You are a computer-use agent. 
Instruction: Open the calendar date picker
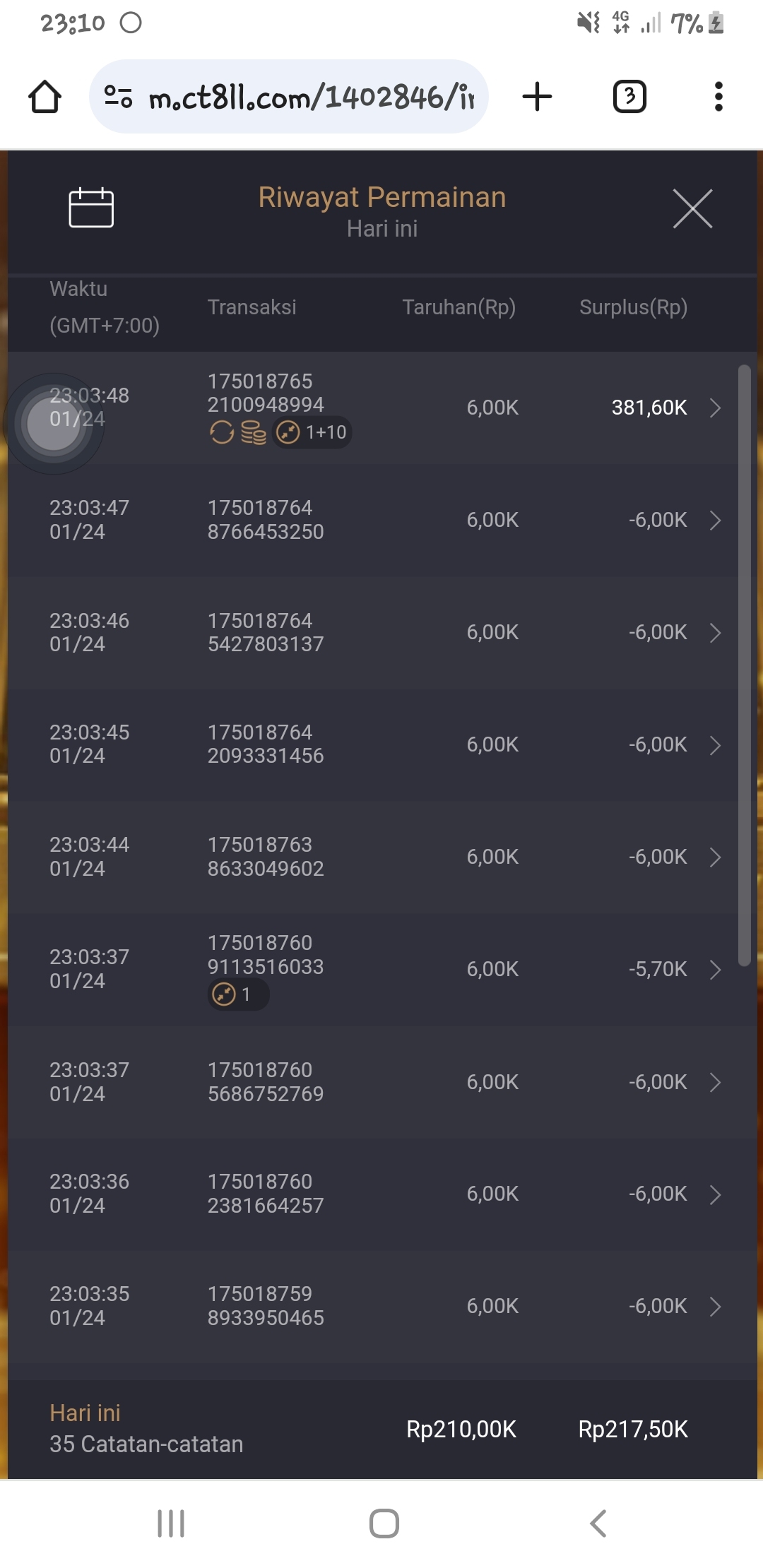[x=91, y=208]
